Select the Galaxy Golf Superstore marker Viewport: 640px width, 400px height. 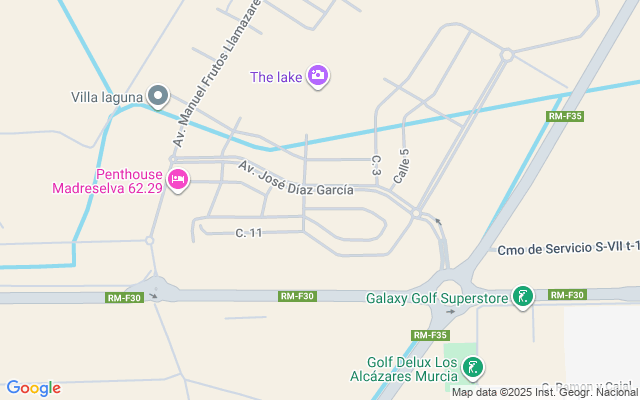[522, 296]
